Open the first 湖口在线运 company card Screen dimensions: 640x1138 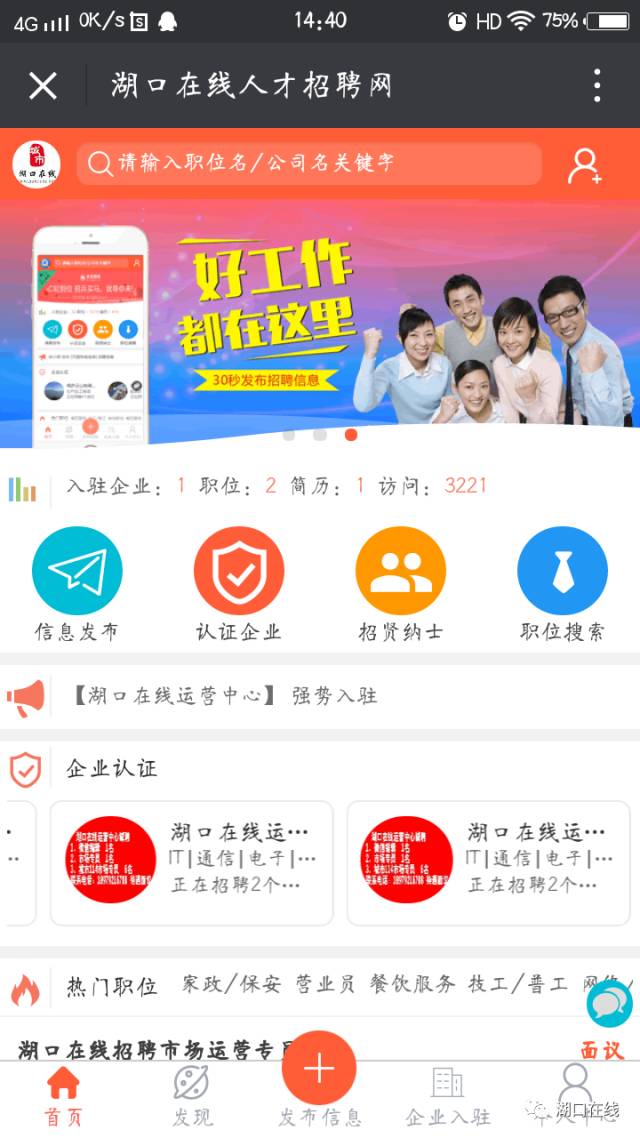[x=192, y=863]
